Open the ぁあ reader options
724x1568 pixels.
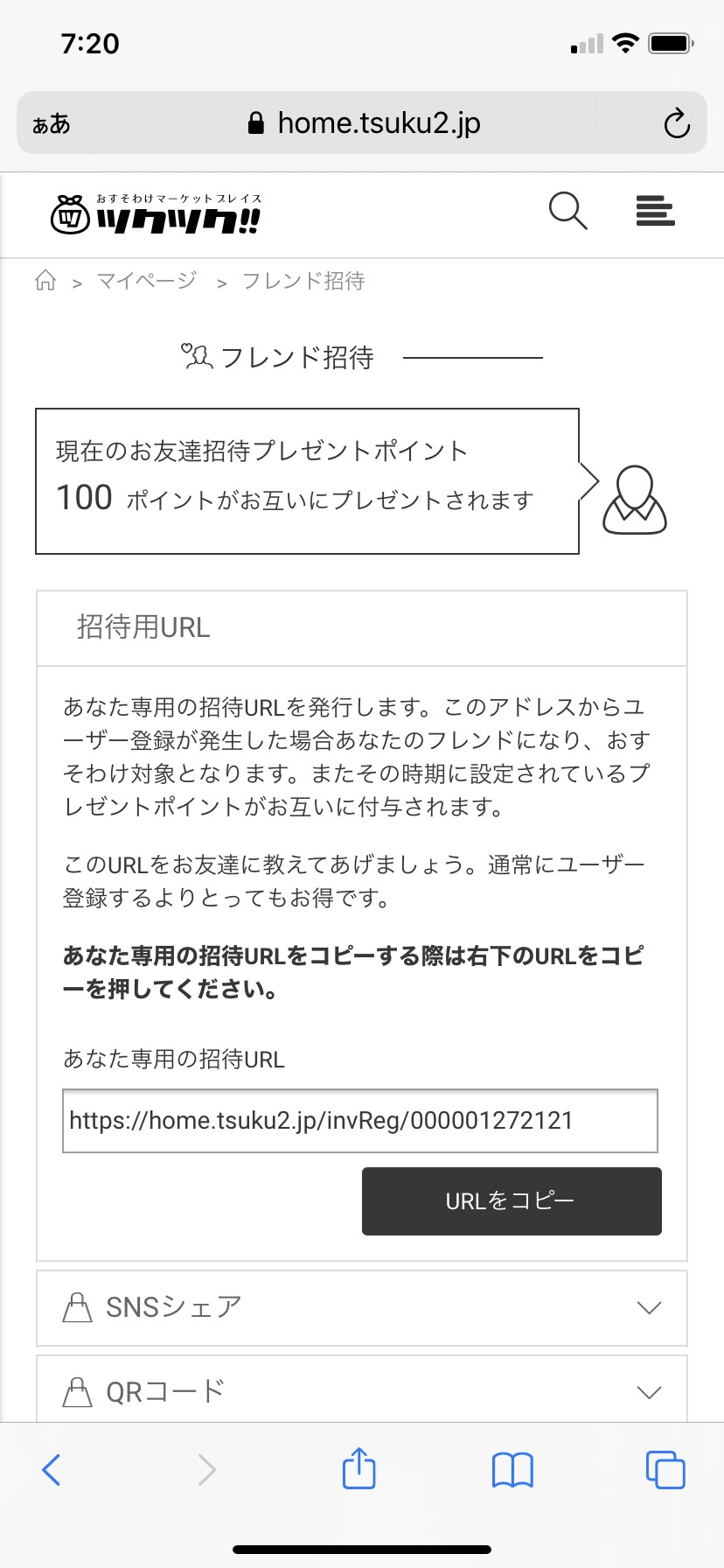(x=52, y=124)
